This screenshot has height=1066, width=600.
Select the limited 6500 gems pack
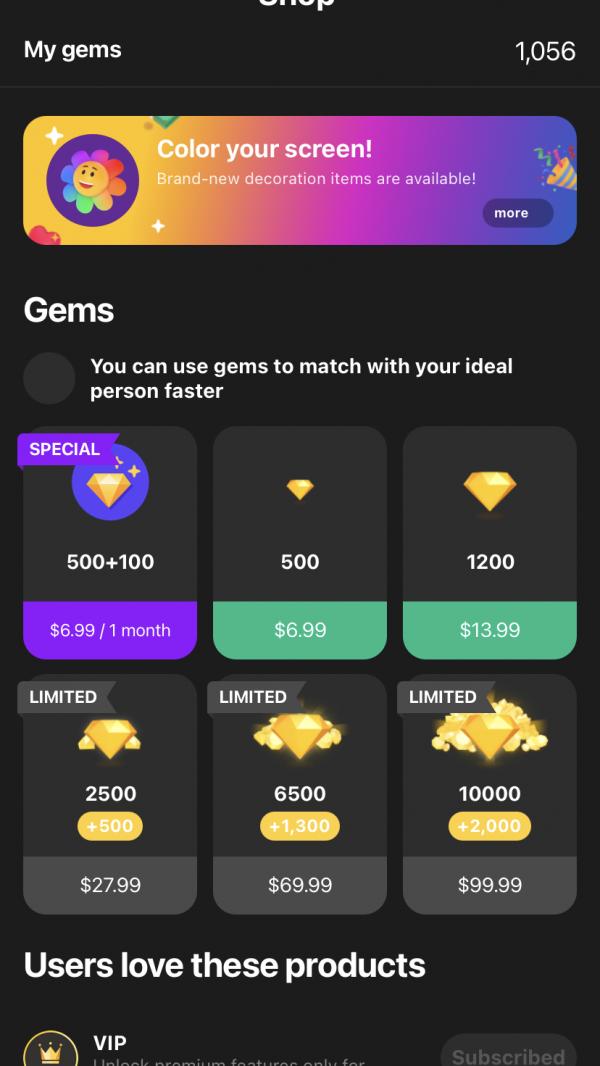pos(300,884)
